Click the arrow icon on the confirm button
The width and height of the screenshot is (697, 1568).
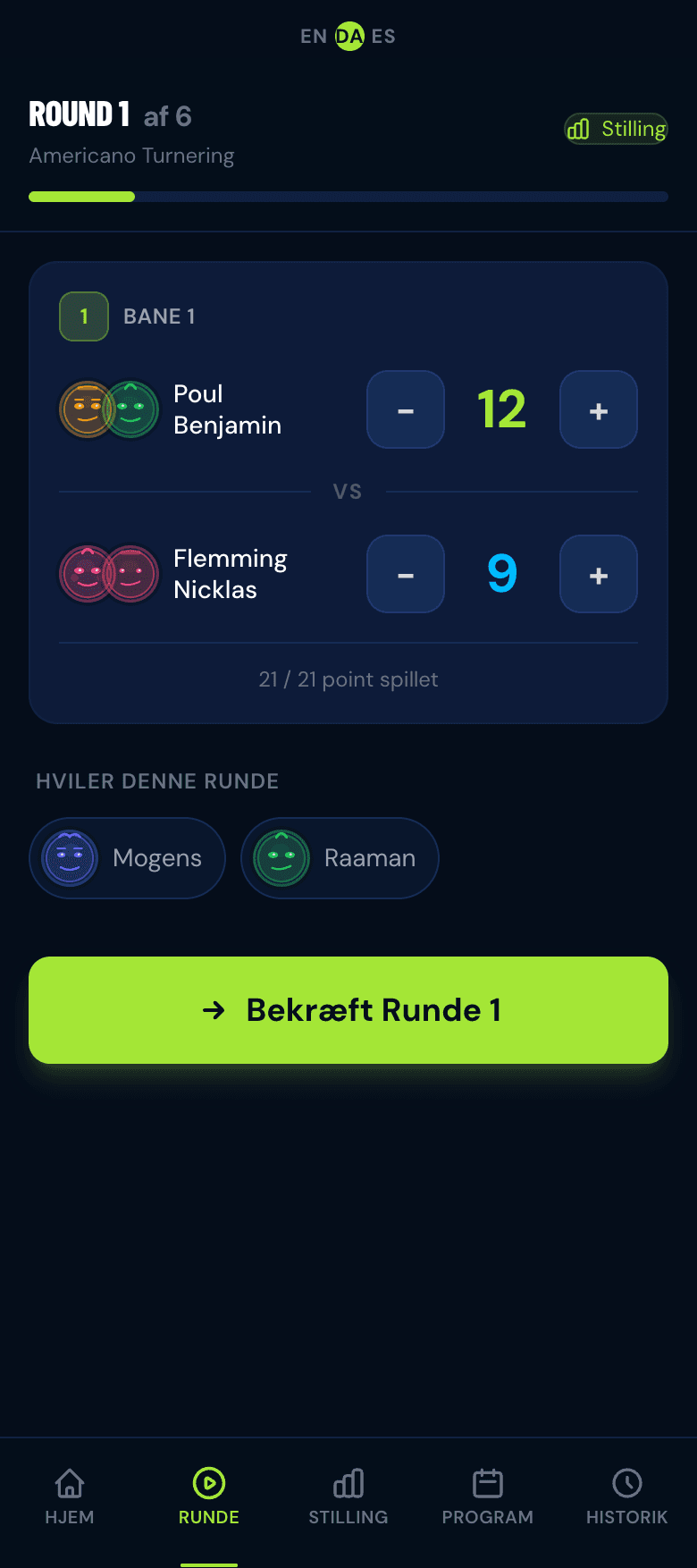click(214, 1010)
